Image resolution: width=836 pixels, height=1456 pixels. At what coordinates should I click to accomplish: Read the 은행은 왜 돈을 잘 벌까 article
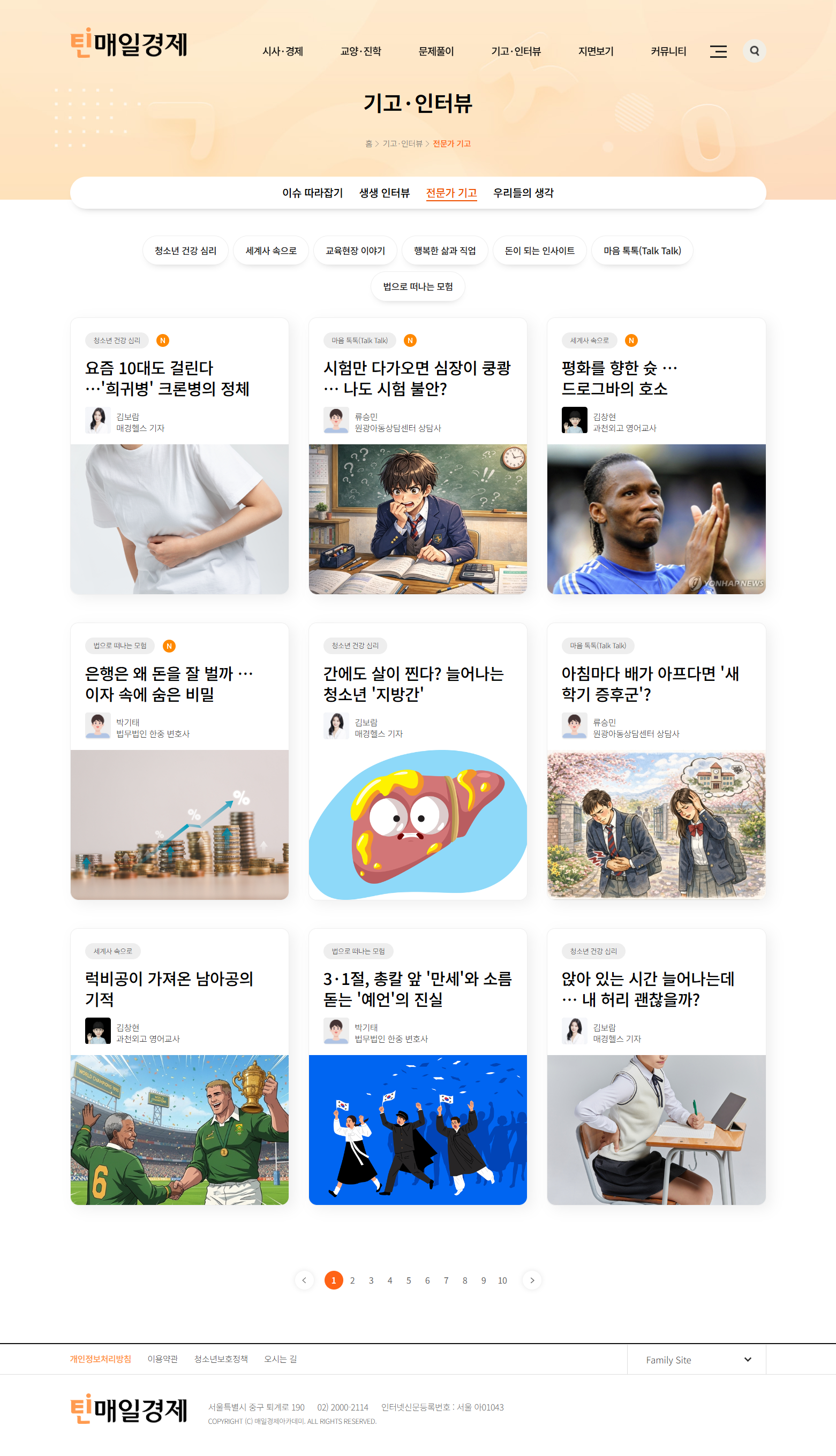[169, 684]
